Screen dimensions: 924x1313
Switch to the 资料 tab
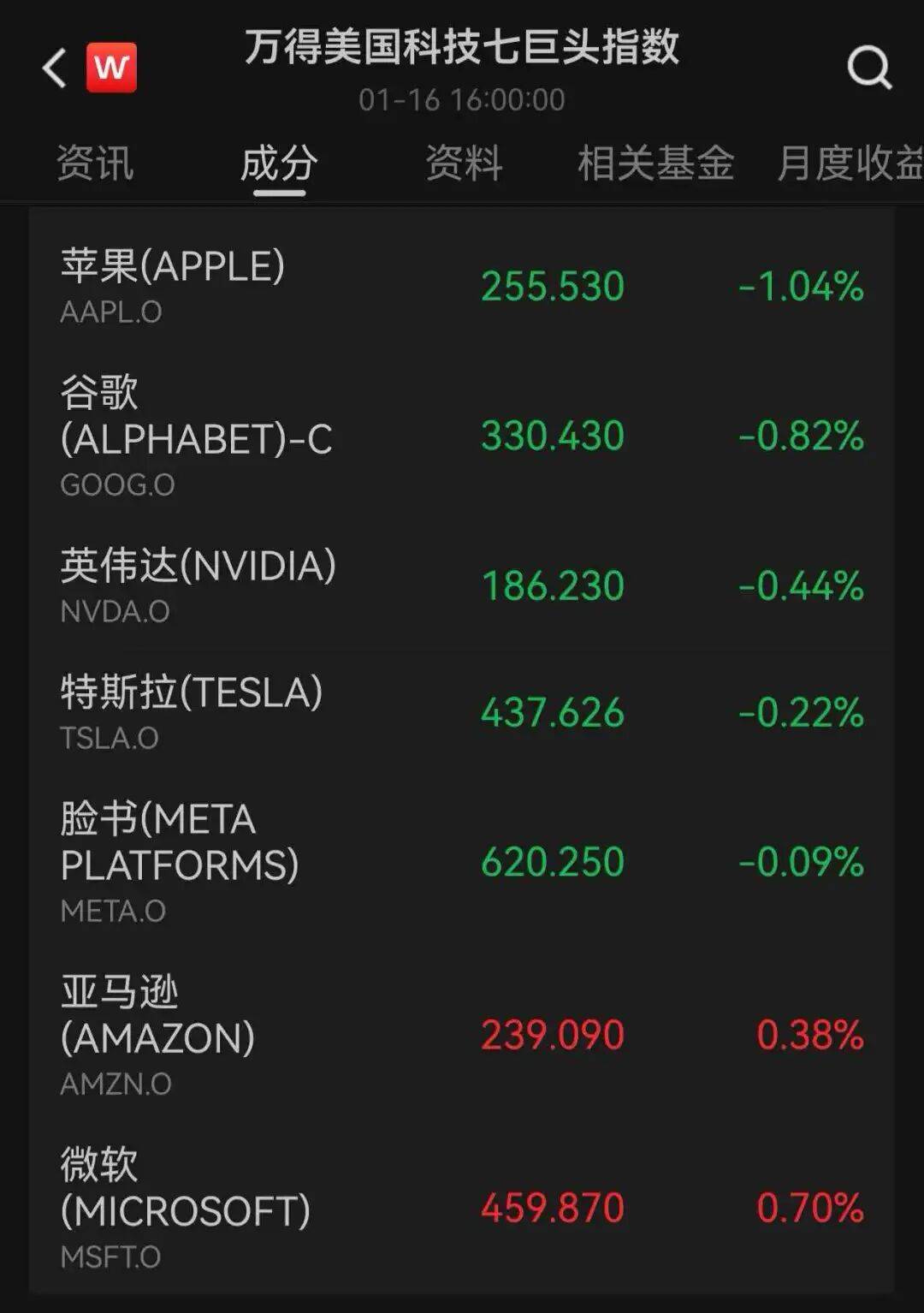[464, 163]
